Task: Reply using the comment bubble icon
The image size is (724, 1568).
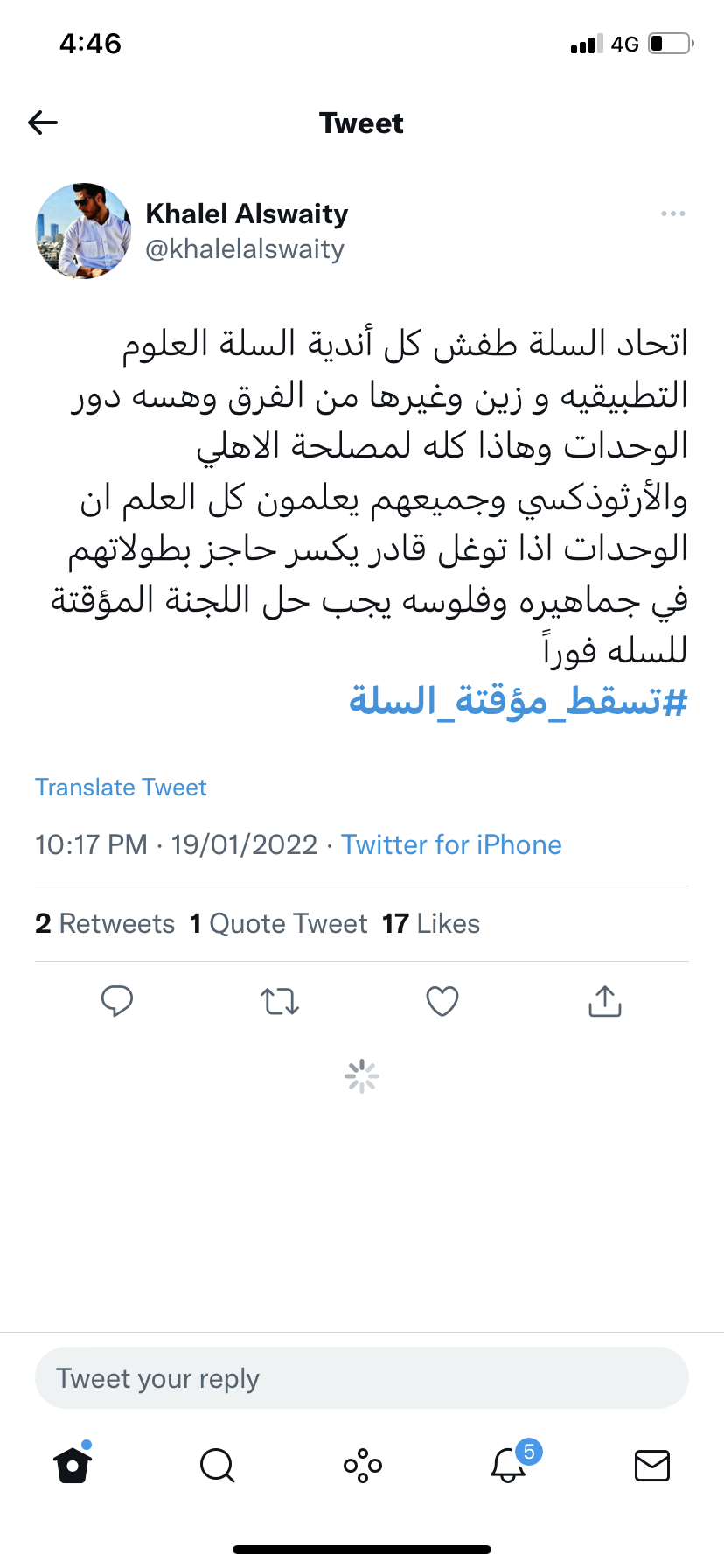Action: click(117, 1001)
